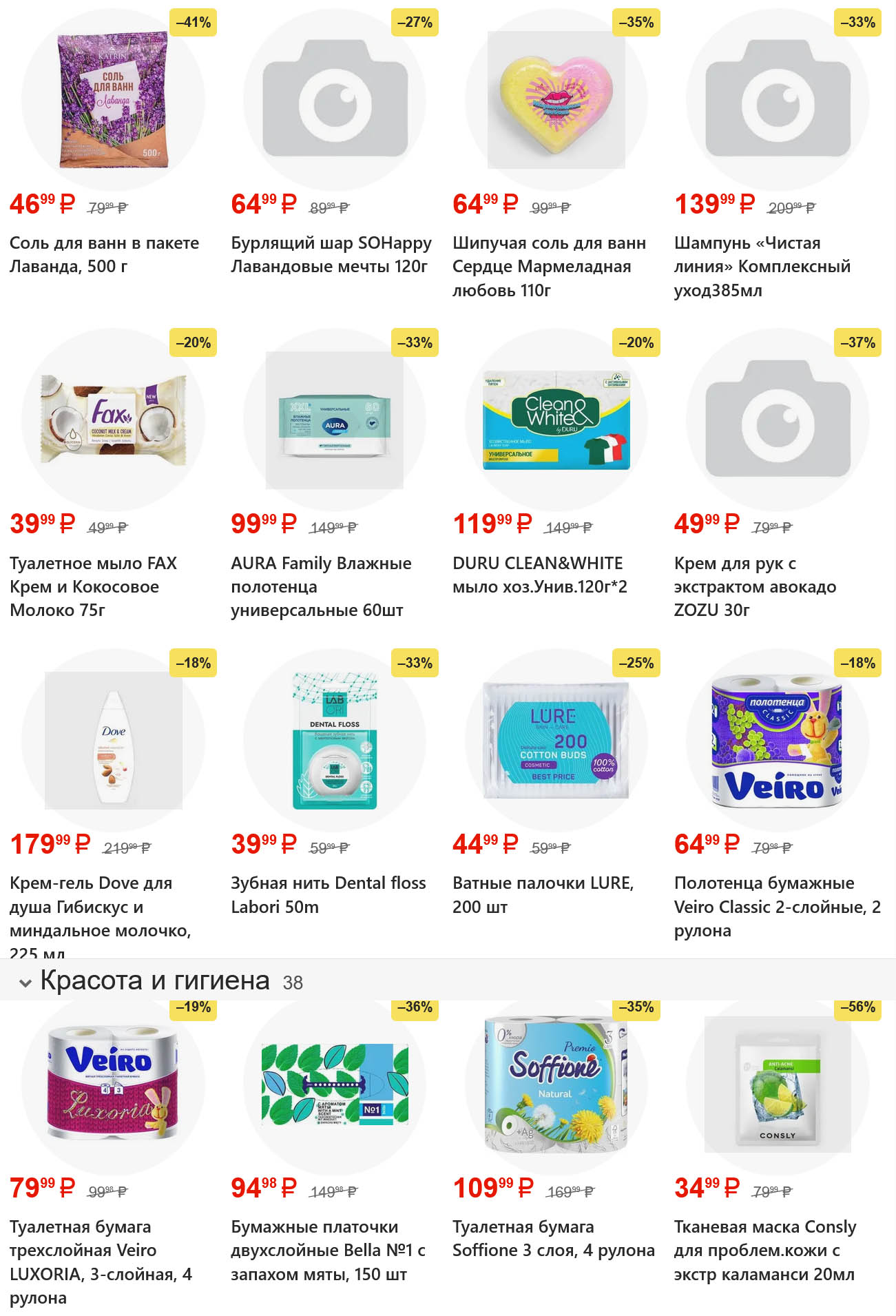Open Полотенца бумажные Veiro Classic
This screenshot has height=1316, width=896.
coord(778,741)
